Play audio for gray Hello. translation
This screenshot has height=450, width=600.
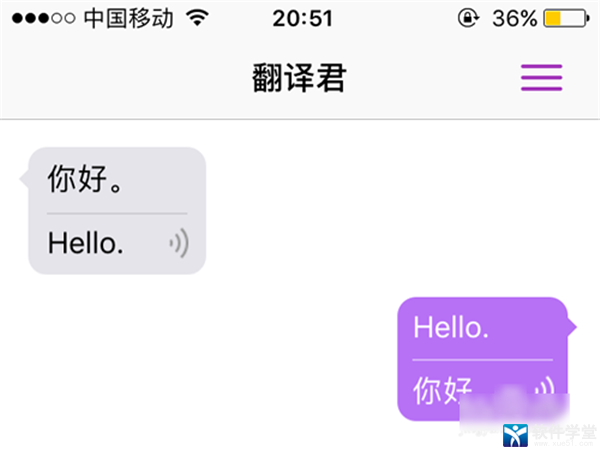(x=179, y=243)
